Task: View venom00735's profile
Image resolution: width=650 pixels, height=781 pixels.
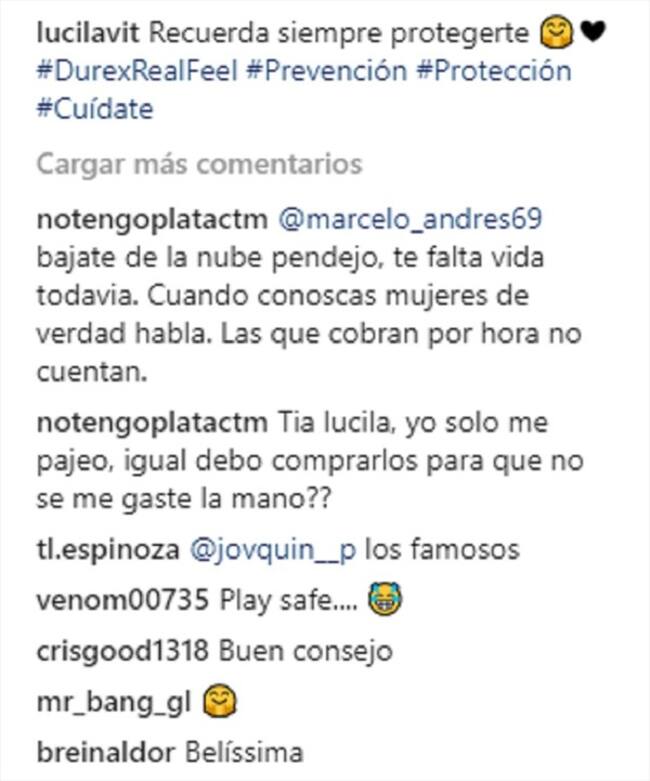Action: click(121, 601)
